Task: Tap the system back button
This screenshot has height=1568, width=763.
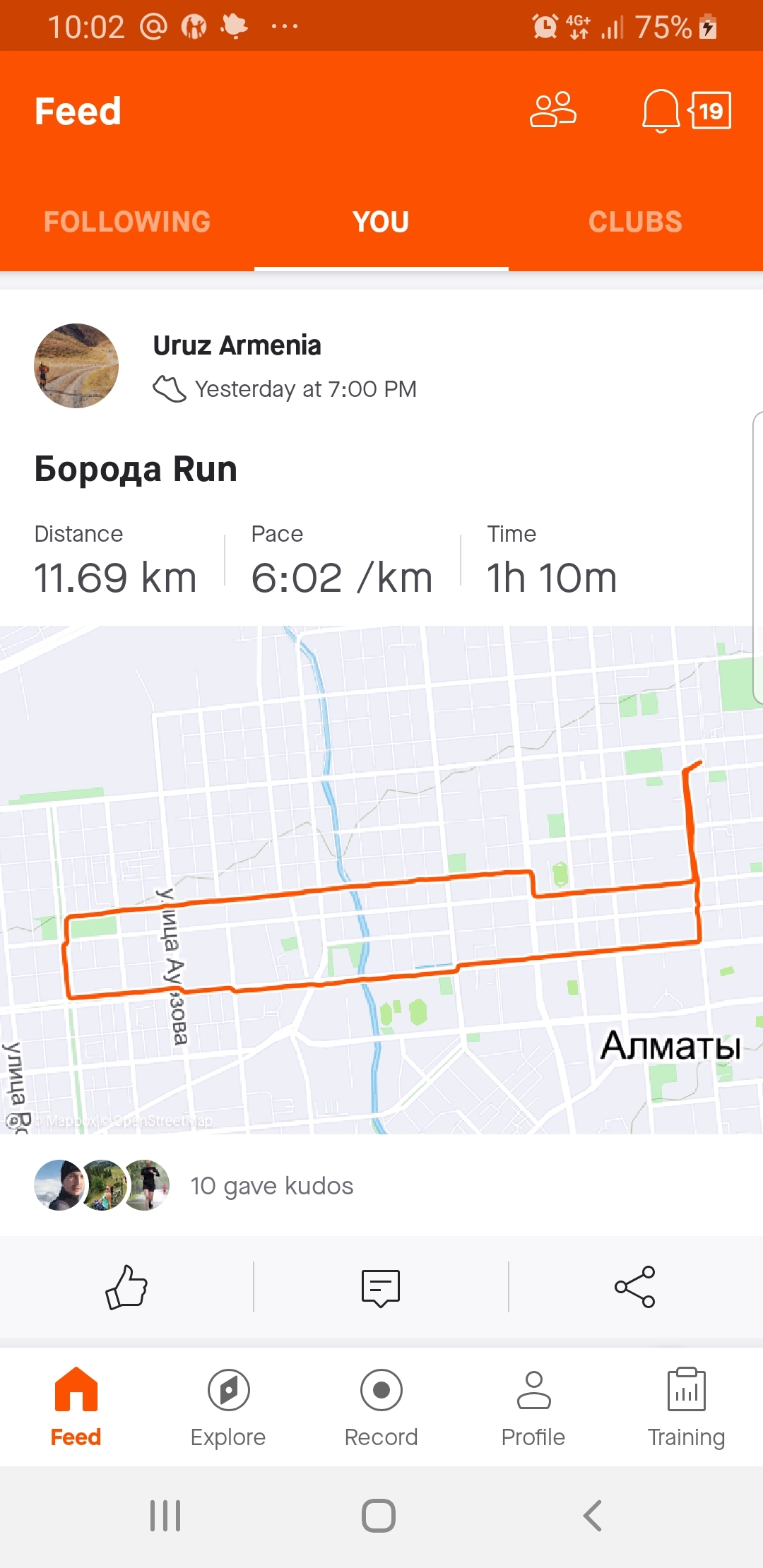Action: (x=592, y=1516)
